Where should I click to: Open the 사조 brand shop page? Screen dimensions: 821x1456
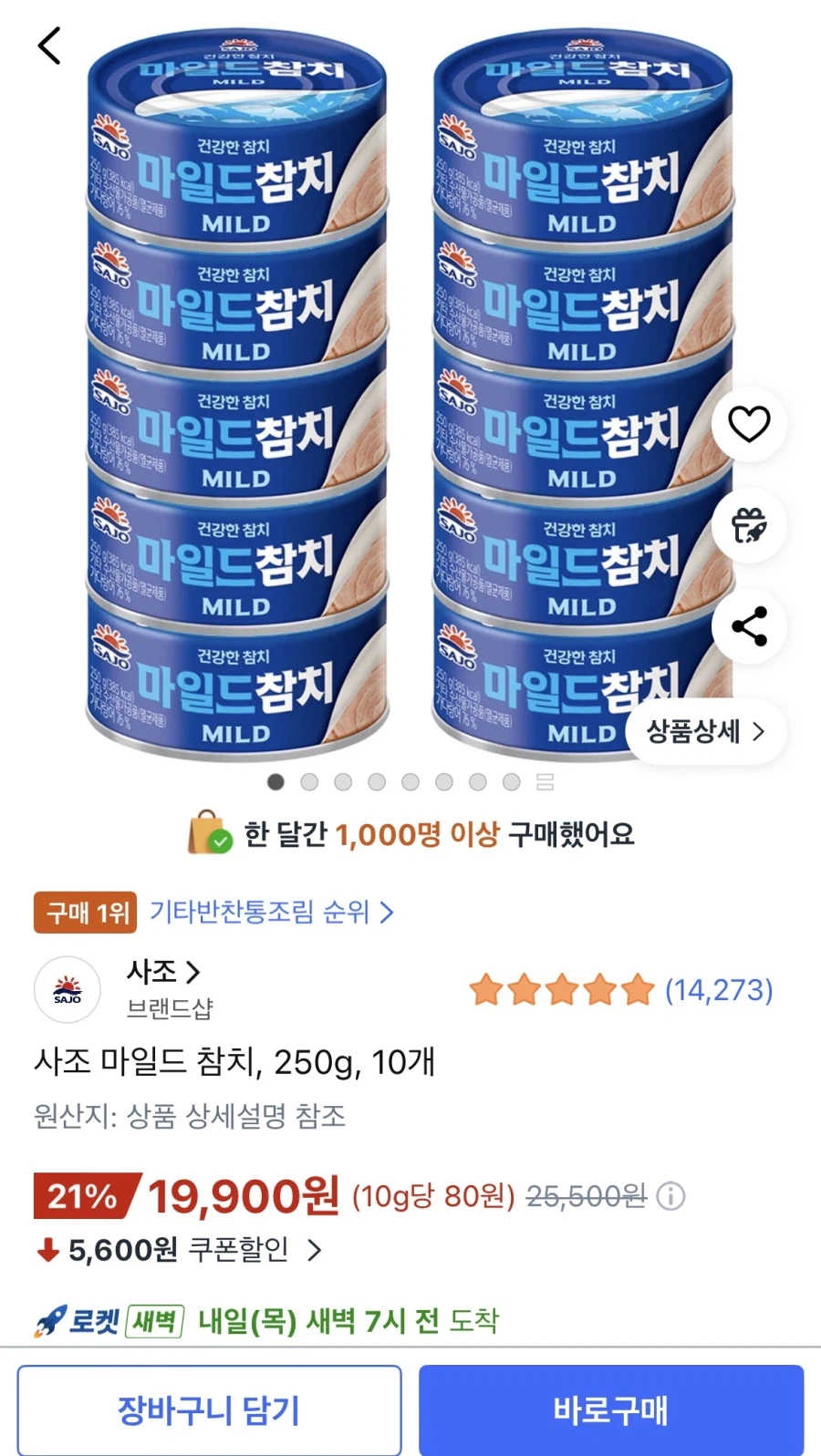point(162,973)
